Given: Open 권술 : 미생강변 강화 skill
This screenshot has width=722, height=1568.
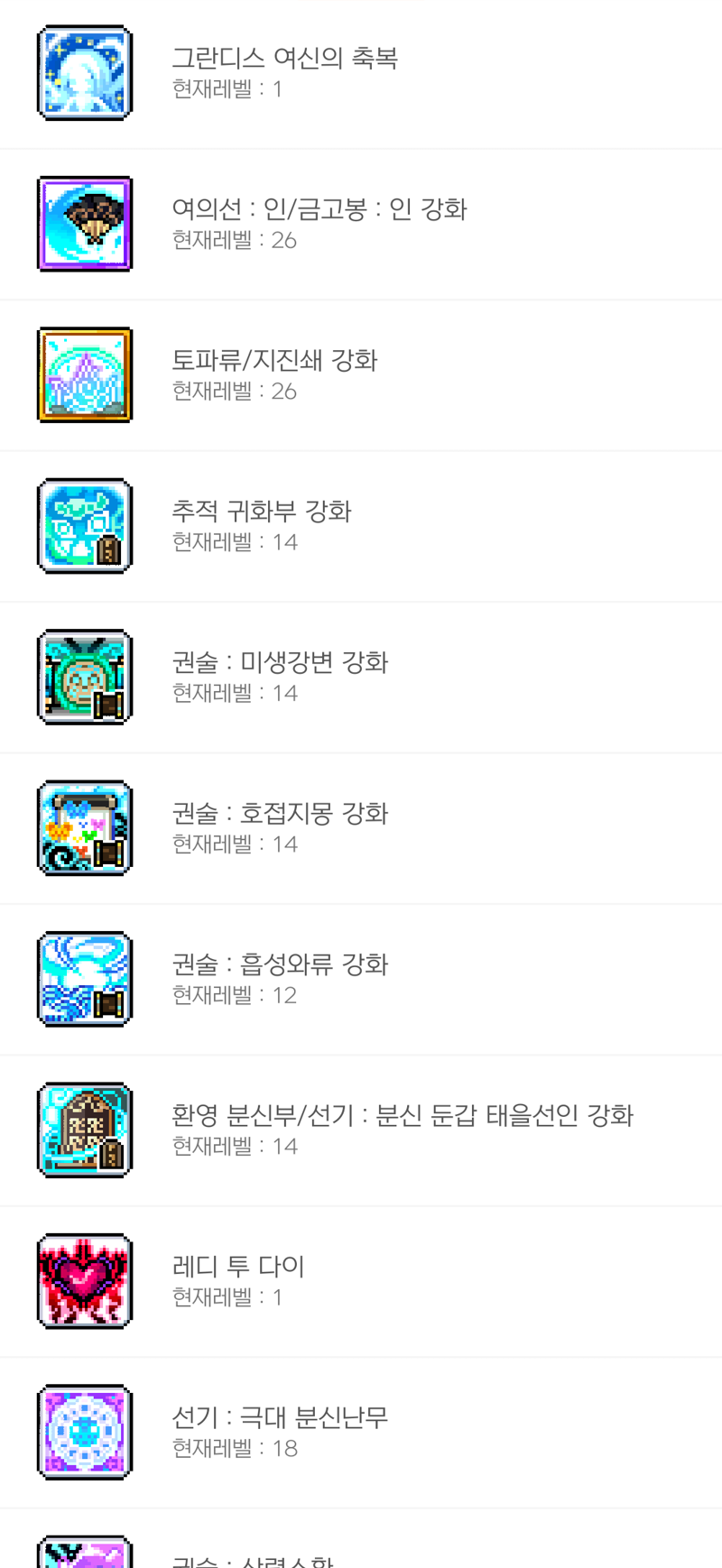Looking at the screenshot, I should click(361, 678).
